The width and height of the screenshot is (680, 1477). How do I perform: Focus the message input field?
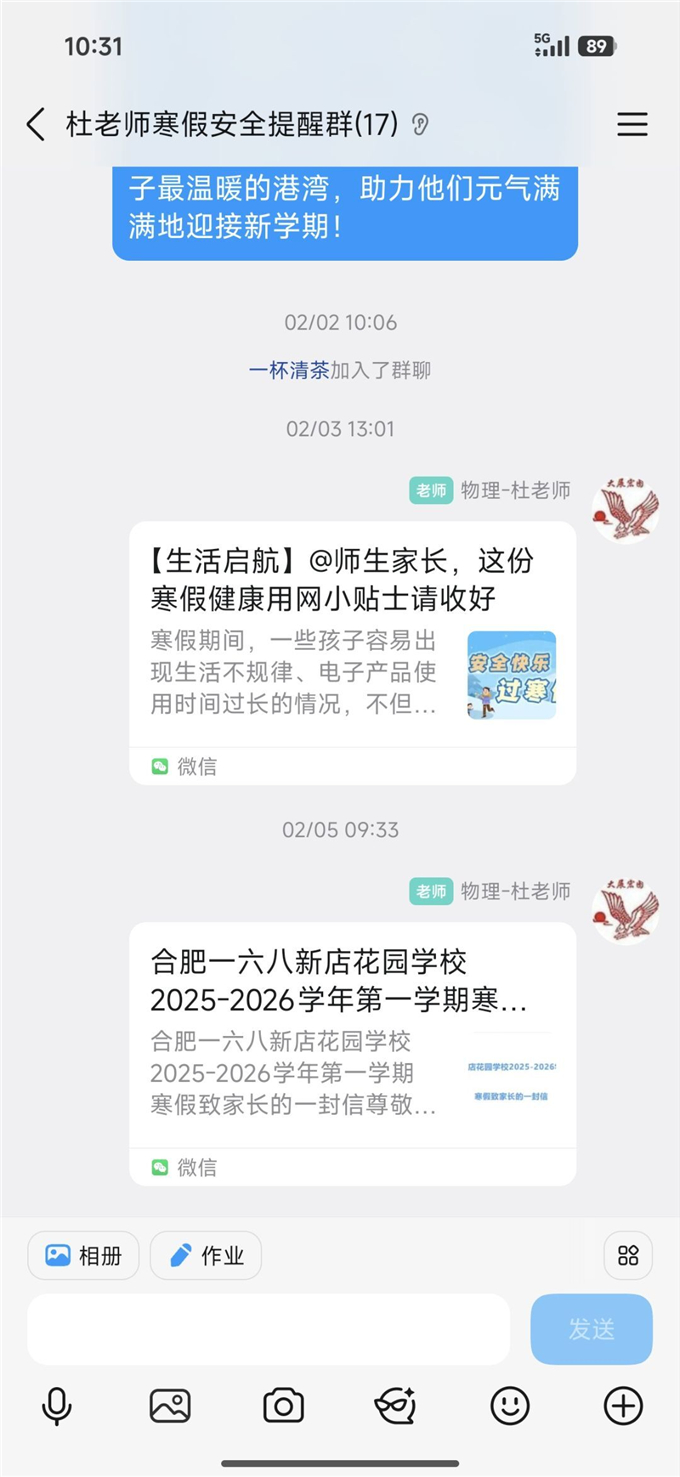[x=268, y=1329]
